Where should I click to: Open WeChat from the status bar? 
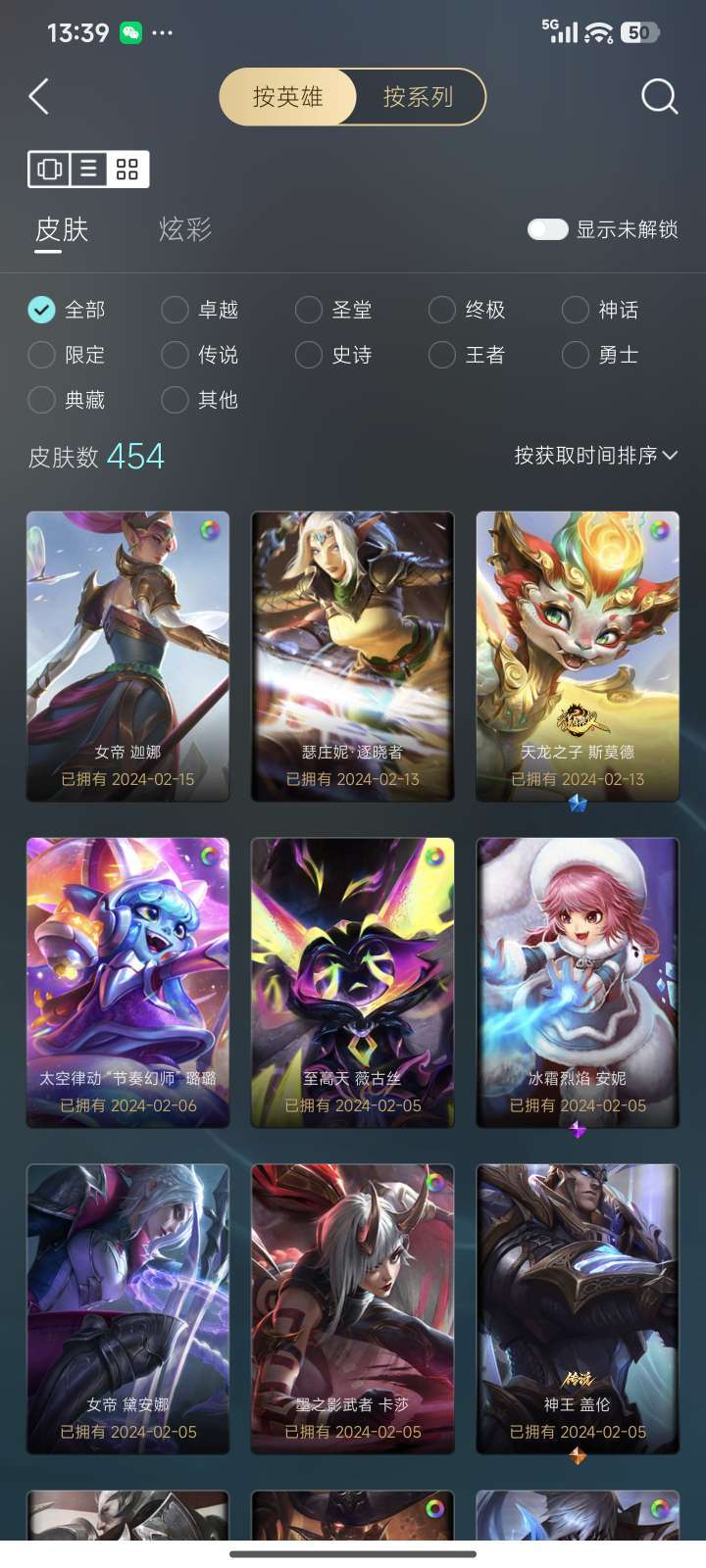128,32
